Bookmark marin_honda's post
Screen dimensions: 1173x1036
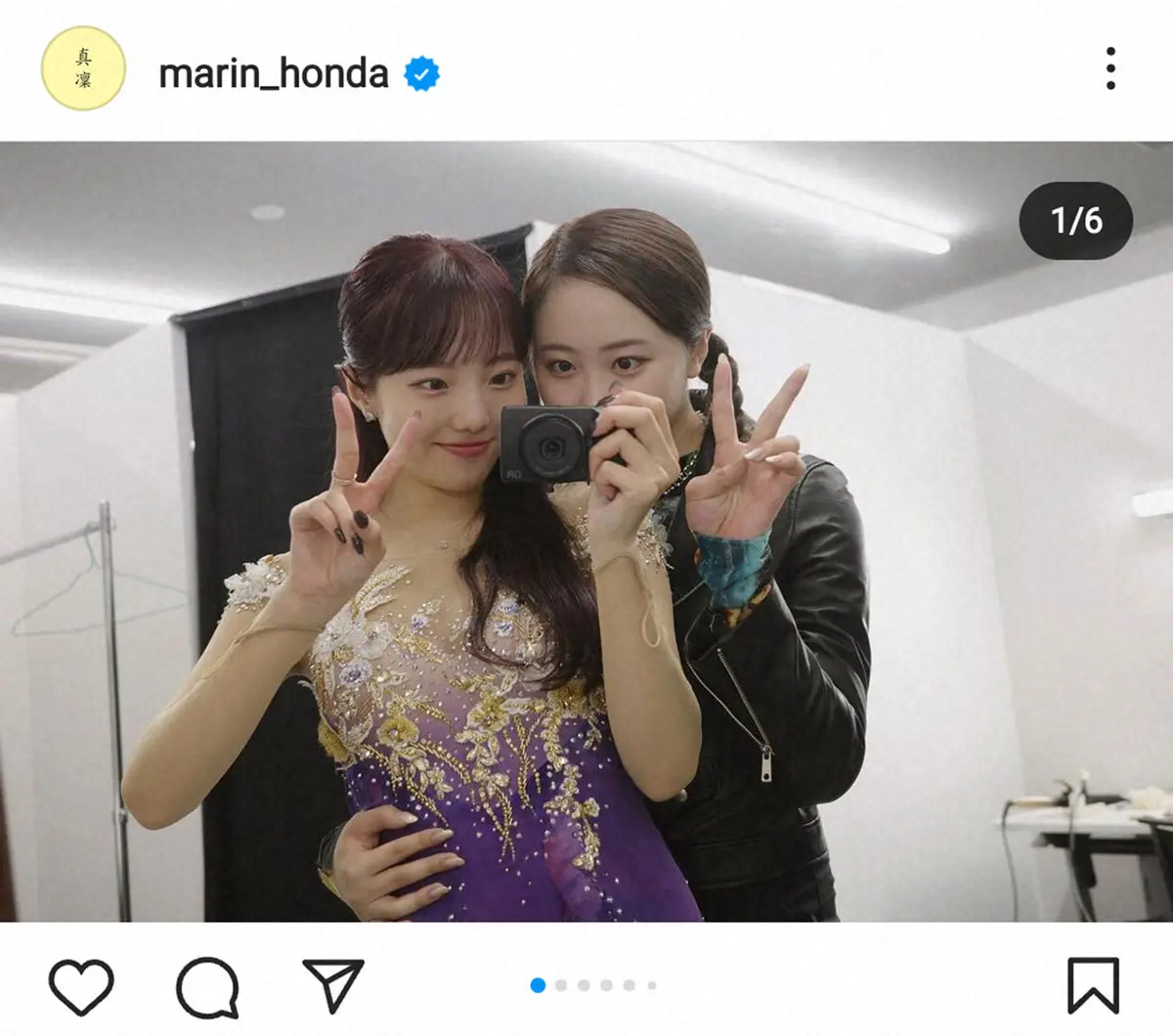click(x=1093, y=985)
